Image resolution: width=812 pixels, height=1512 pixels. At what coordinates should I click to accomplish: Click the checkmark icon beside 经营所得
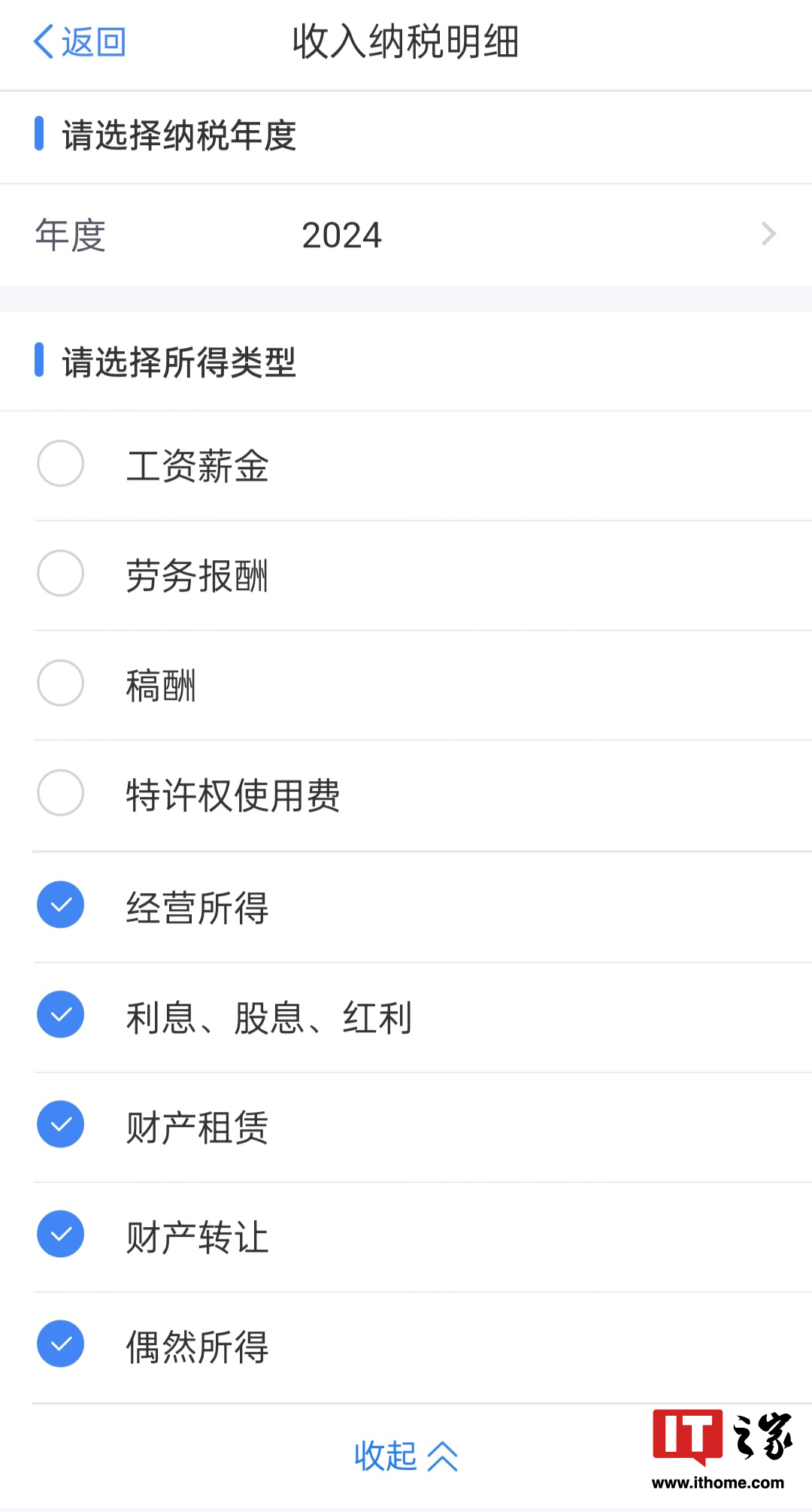60,904
